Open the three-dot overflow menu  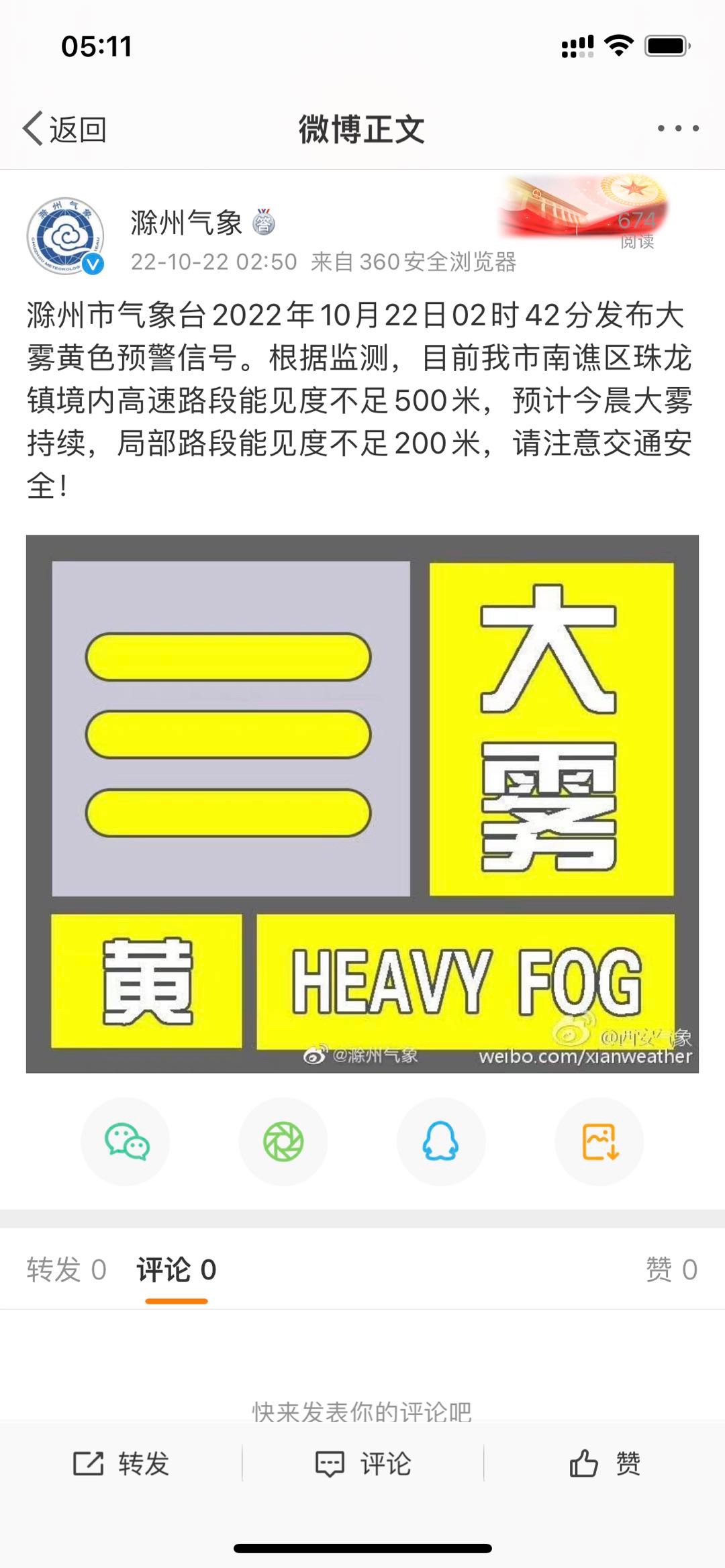(x=677, y=128)
